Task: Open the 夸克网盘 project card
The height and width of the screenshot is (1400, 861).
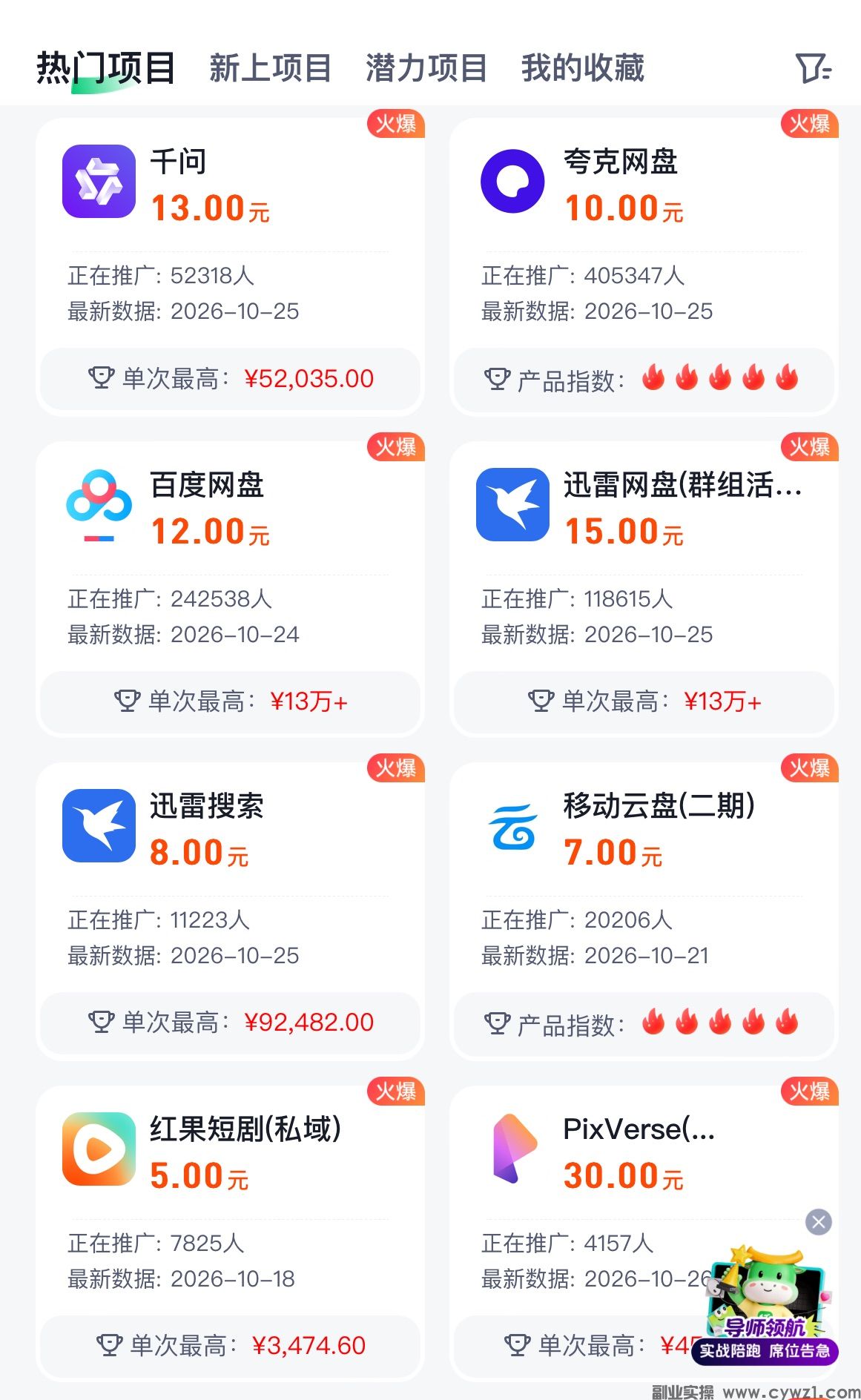Action: pyautogui.click(x=644, y=265)
